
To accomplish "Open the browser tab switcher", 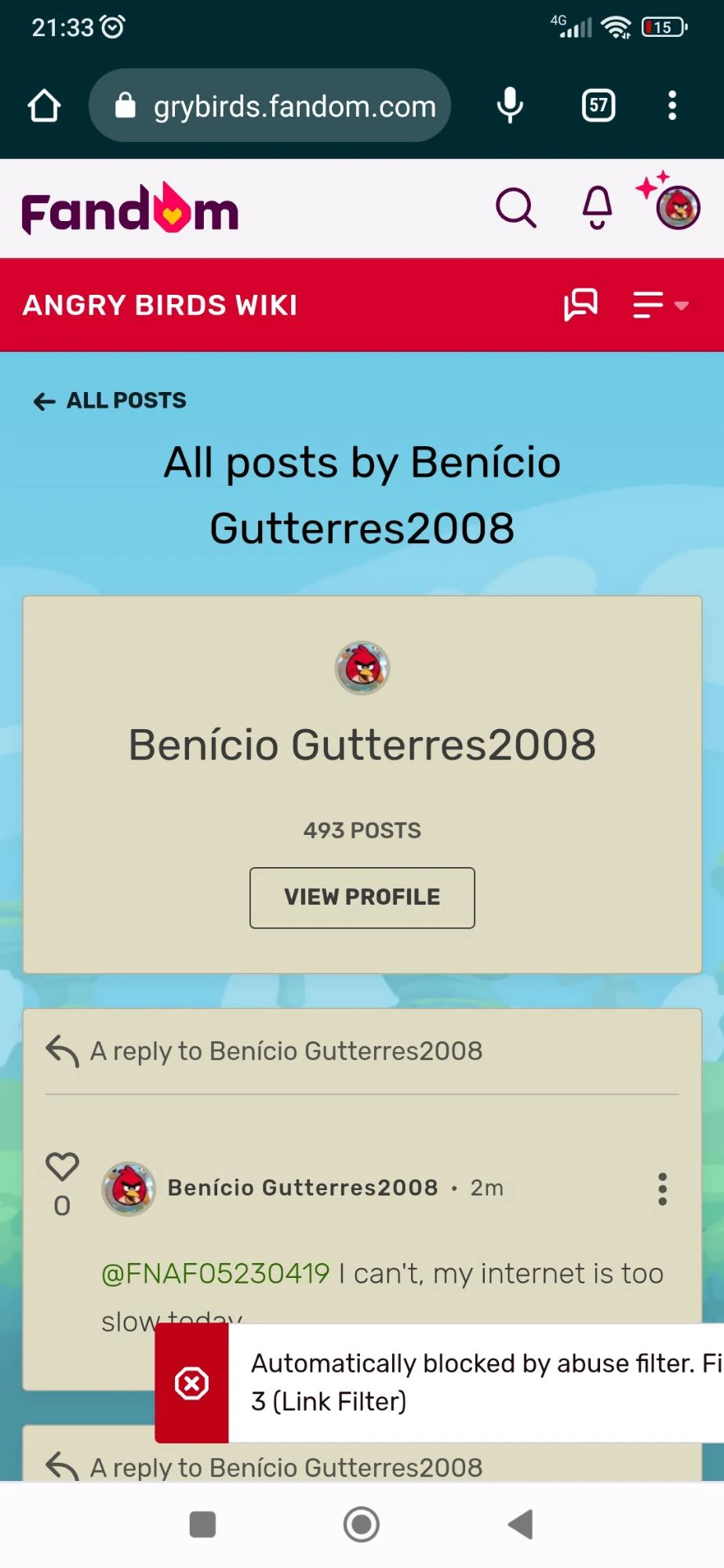I will 598,106.
